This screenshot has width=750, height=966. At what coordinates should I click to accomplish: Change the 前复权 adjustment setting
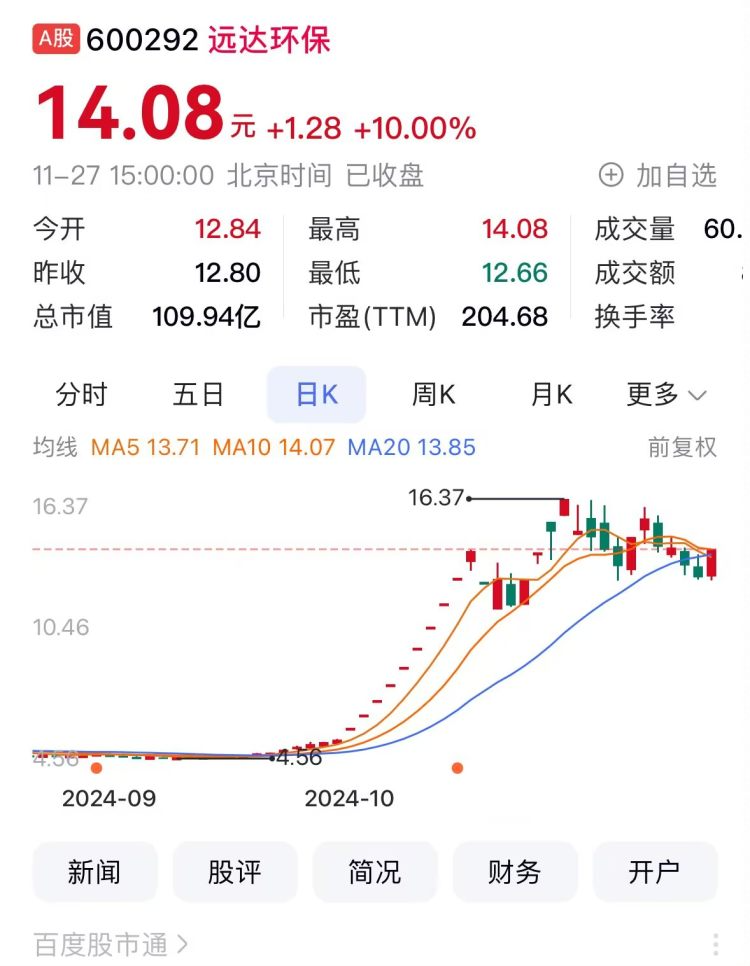(682, 447)
